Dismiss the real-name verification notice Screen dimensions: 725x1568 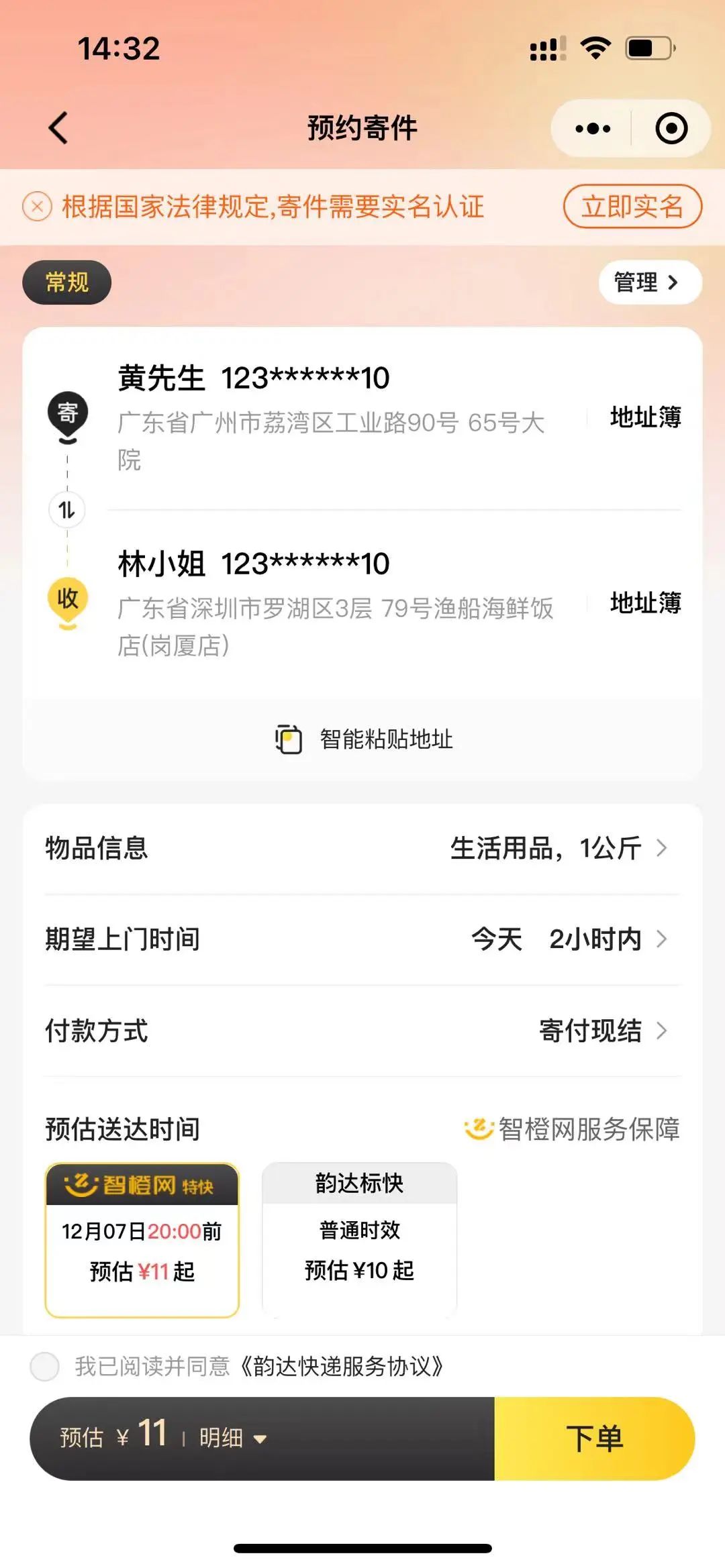pyautogui.click(x=38, y=207)
